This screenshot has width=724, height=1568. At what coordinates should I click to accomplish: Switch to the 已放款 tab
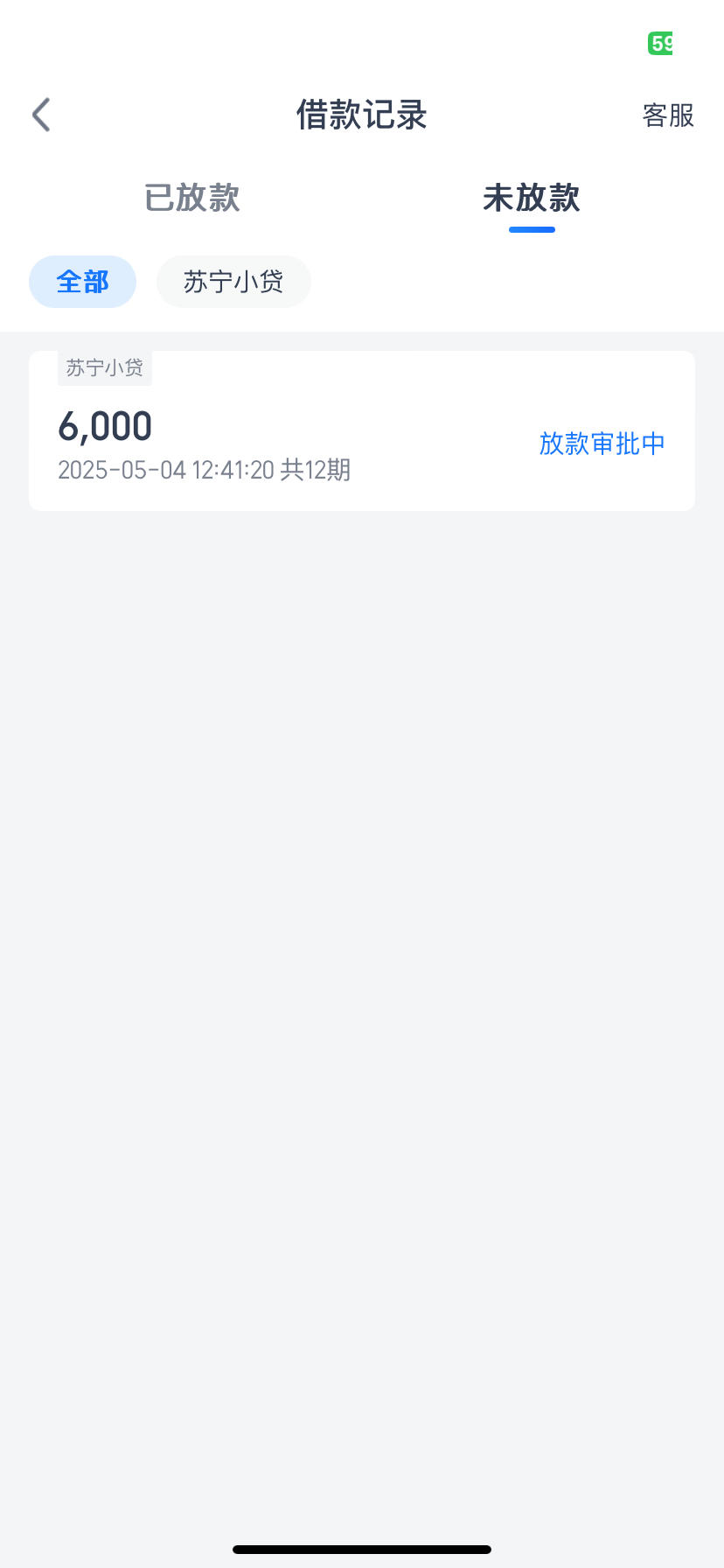(192, 198)
